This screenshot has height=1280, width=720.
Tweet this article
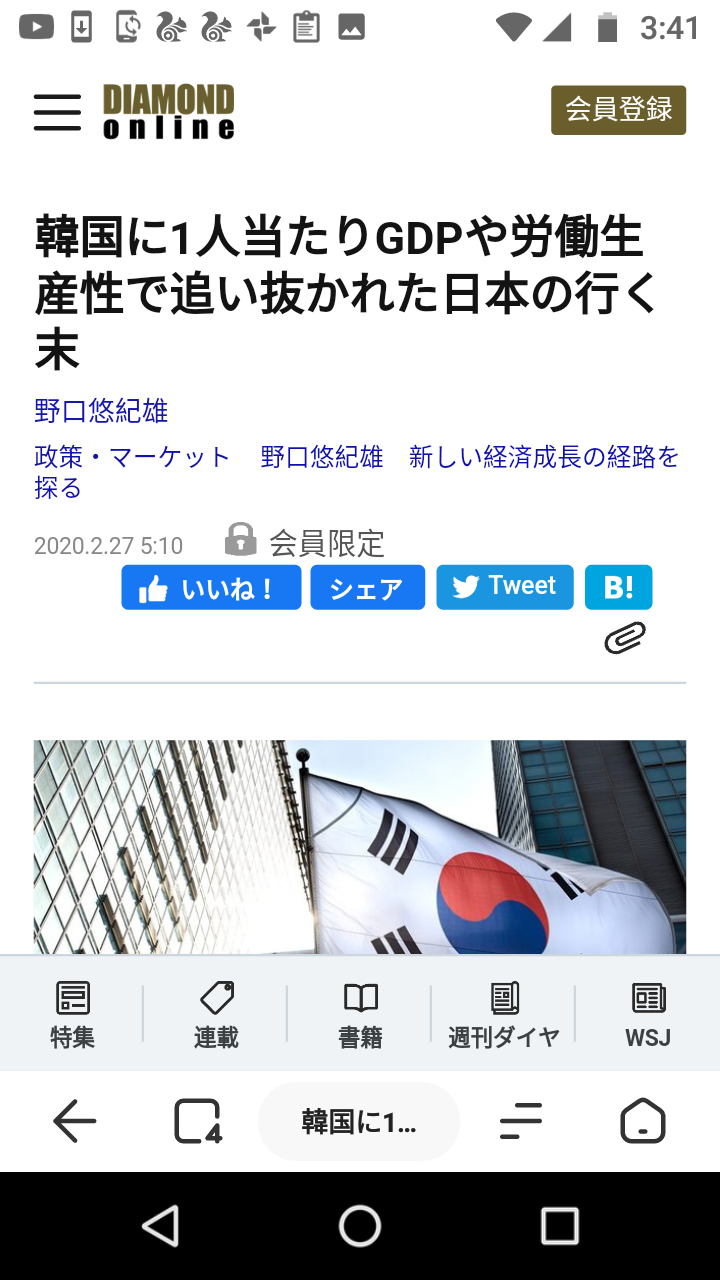(x=504, y=587)
